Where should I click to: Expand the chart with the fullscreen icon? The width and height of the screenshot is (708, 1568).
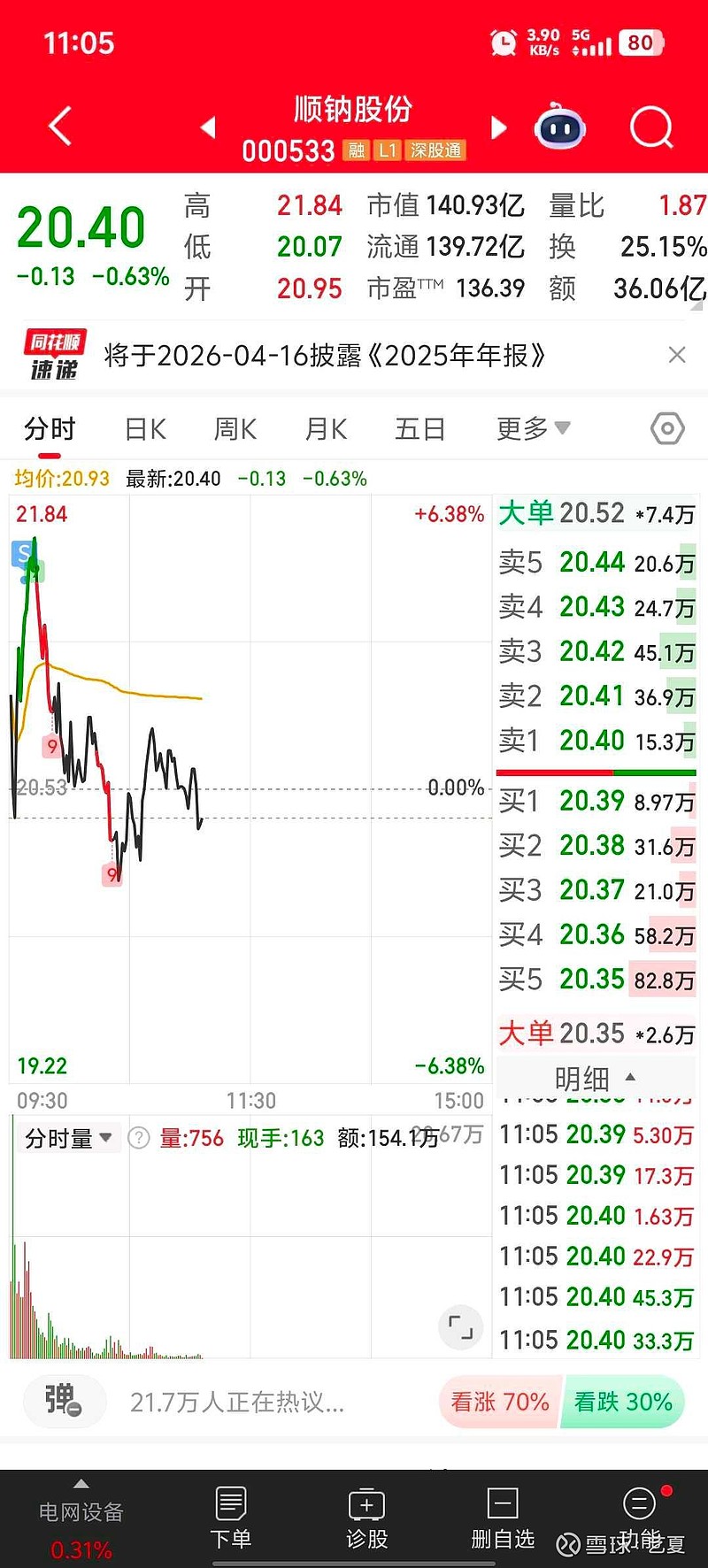coord(459,1327)
